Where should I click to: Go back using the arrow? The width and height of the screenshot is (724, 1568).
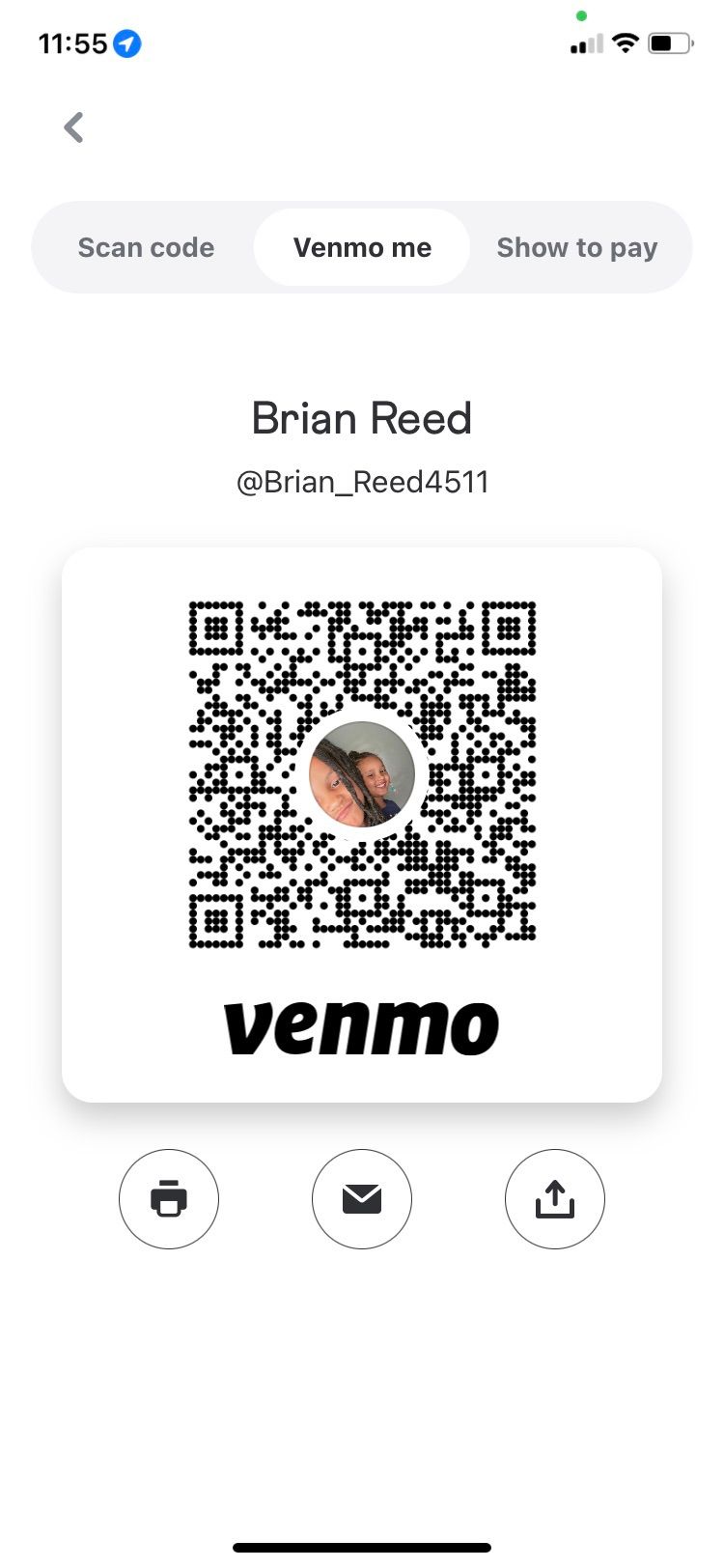coord(73,127)
